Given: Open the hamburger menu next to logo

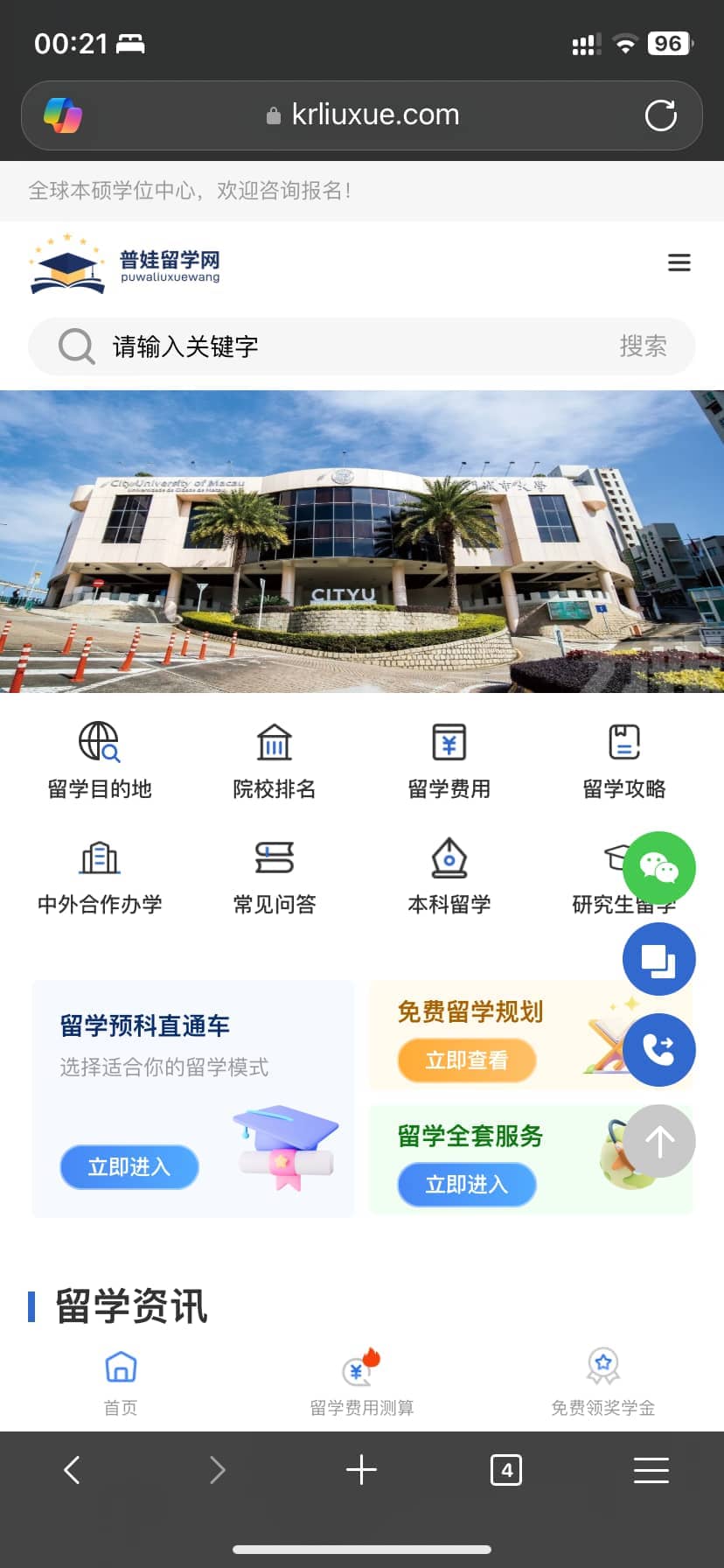Looking at the screenshot, I should coord(679,262).
